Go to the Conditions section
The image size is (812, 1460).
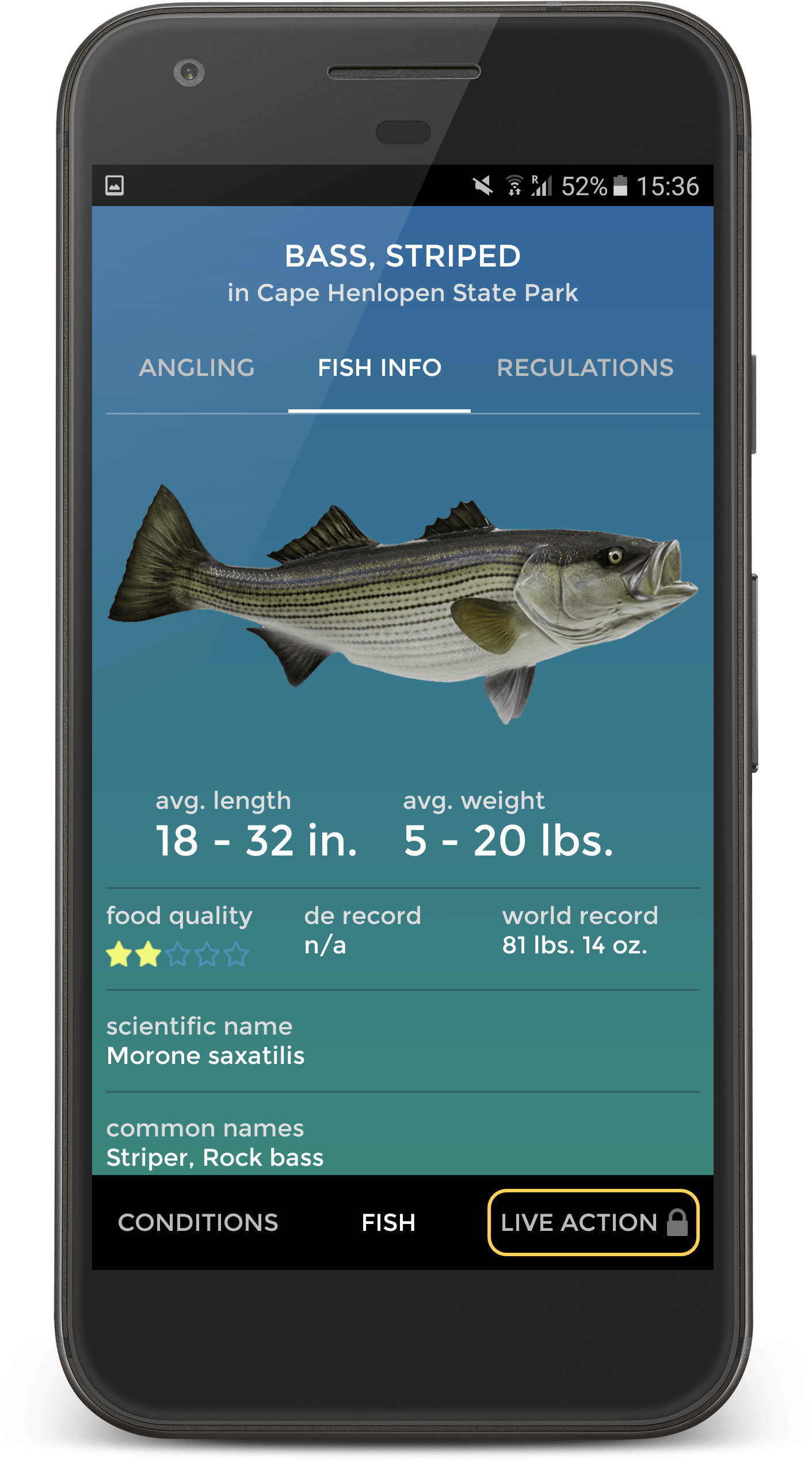[x=198, y=1222]
